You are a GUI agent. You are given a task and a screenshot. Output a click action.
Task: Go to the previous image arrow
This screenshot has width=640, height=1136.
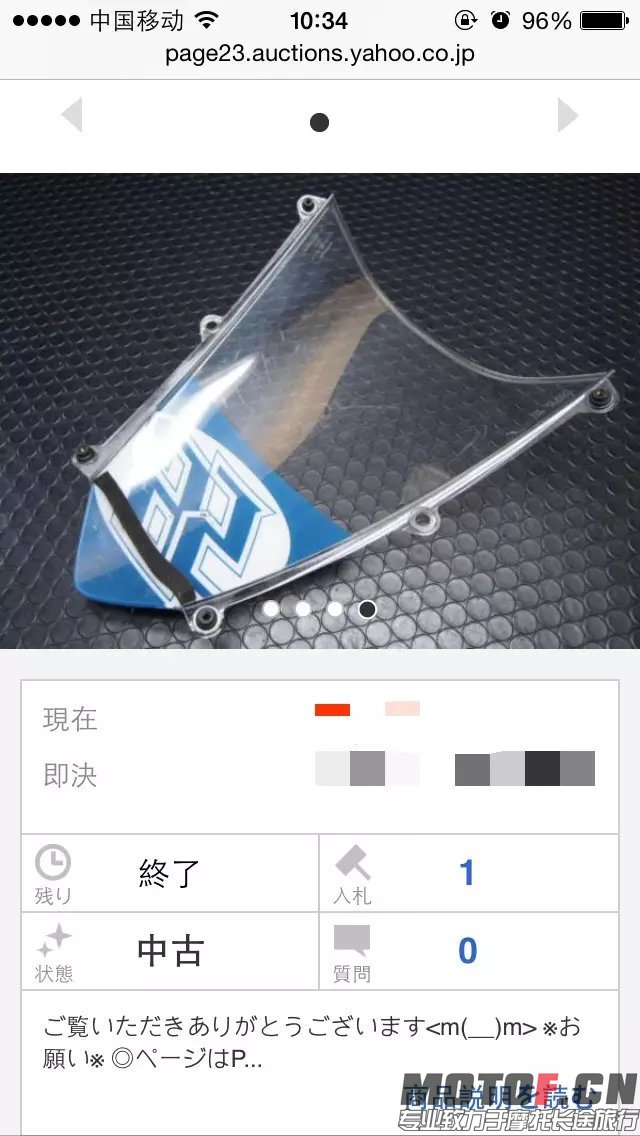(x=71, y=116)
